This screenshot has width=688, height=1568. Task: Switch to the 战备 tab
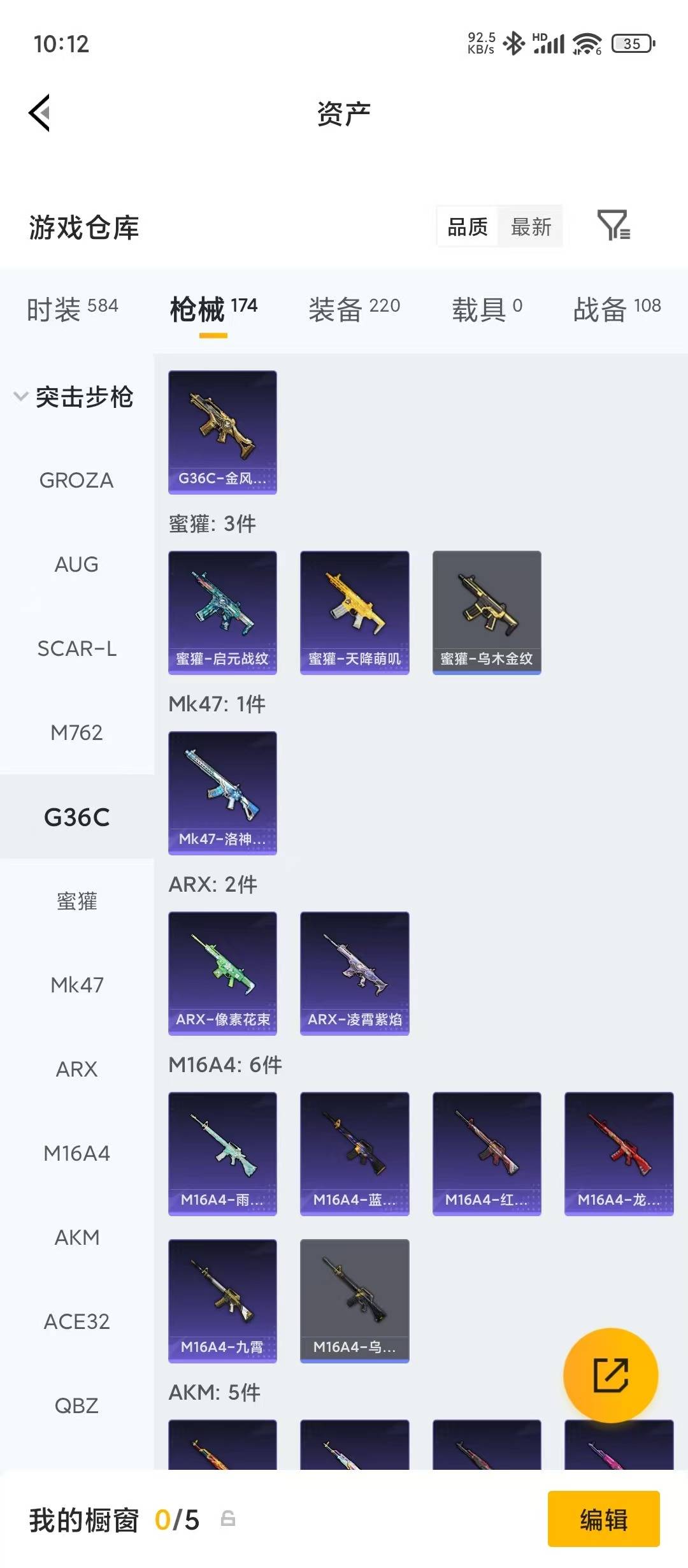617,309
